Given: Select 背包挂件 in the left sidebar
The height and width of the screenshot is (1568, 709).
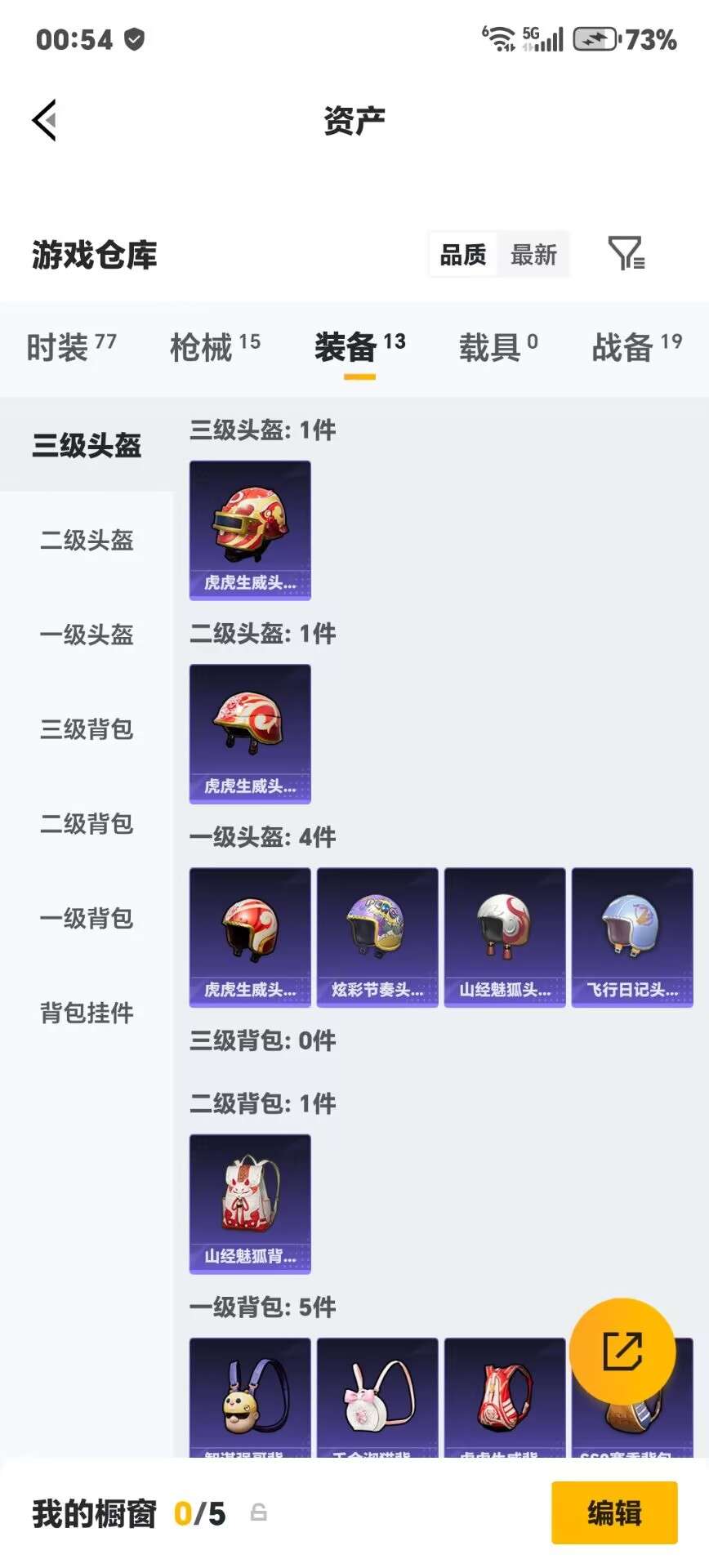Looking at the screenshot, I should [x=86, y=1013].
